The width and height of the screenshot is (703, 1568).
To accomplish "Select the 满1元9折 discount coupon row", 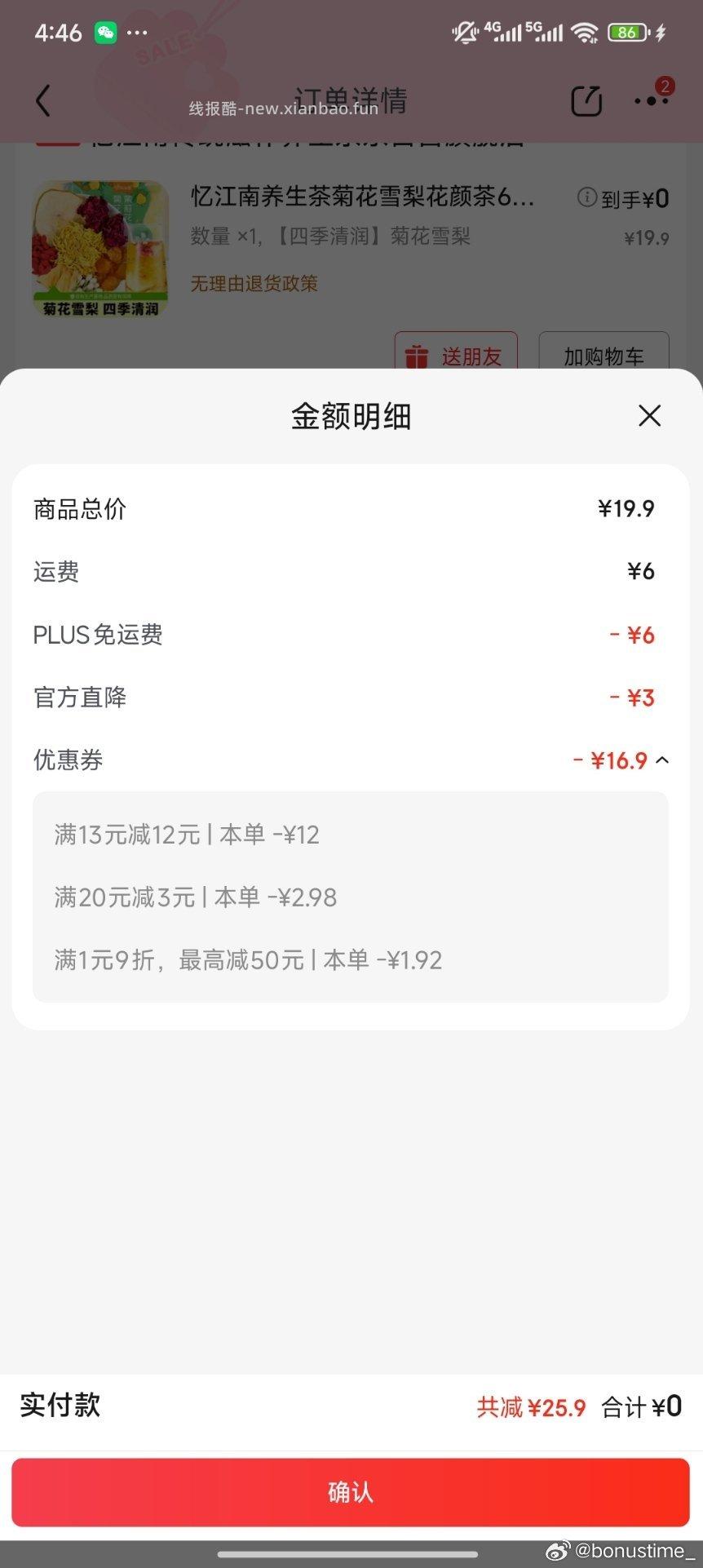I will (x=245, y=959).
